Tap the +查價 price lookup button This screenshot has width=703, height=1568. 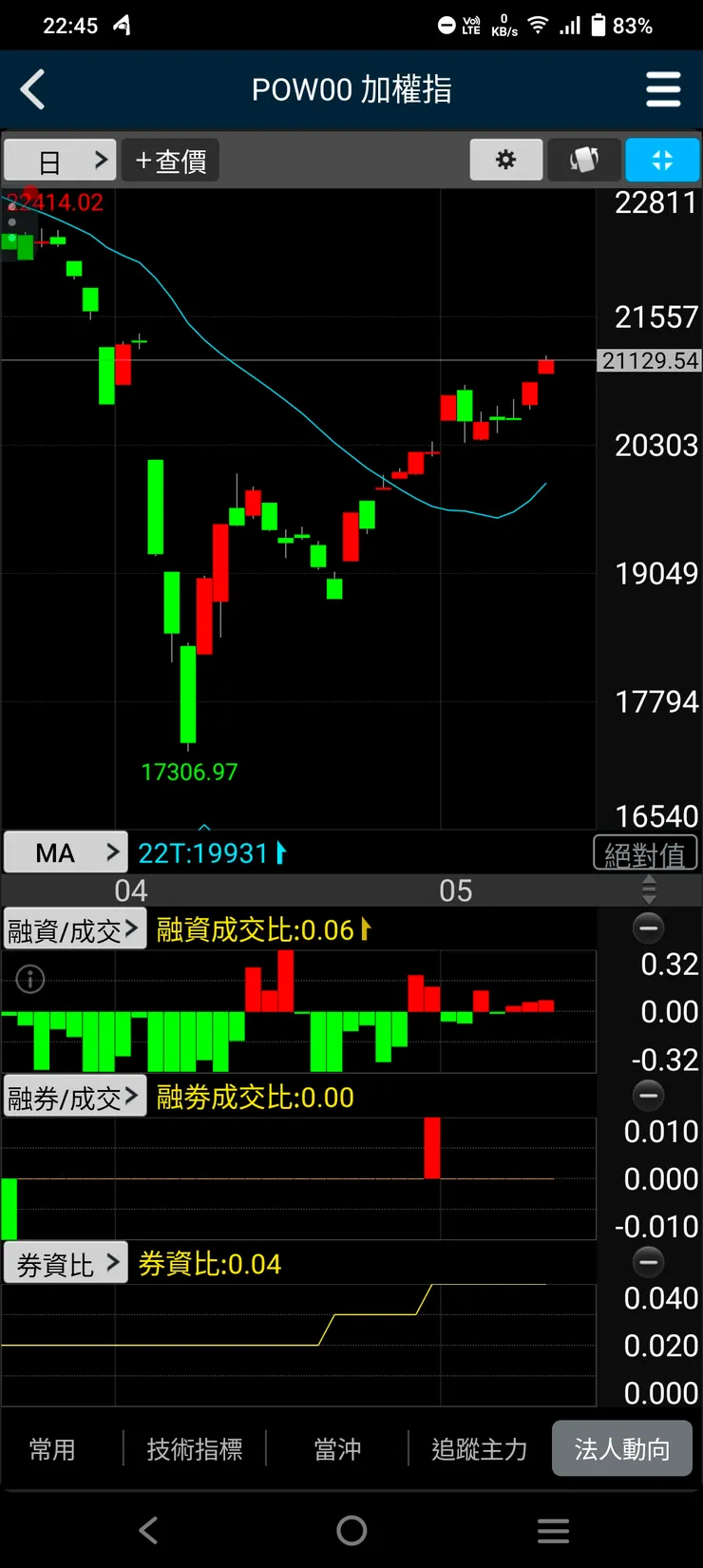171,161
